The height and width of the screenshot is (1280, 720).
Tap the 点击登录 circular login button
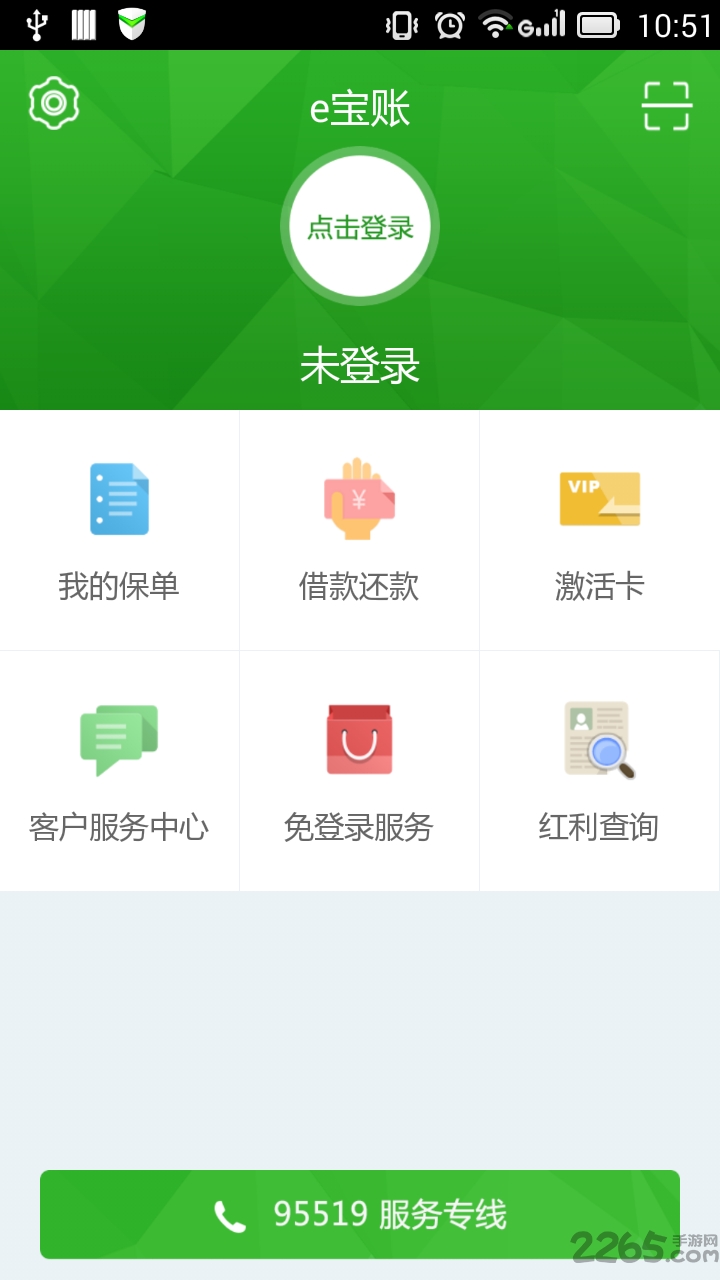(x=360, y=226)
